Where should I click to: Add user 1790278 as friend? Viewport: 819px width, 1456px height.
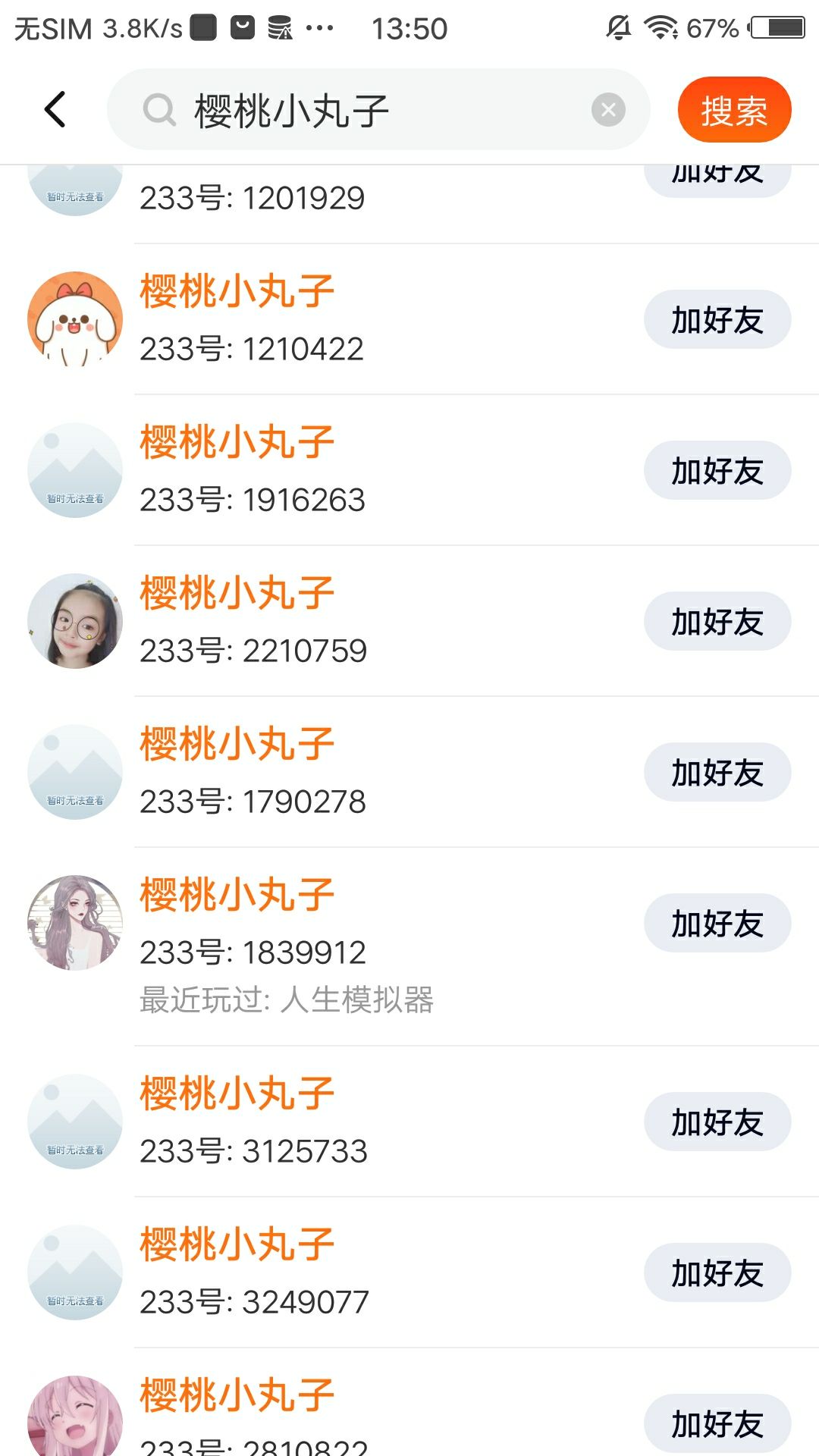[x=717, y=773]
